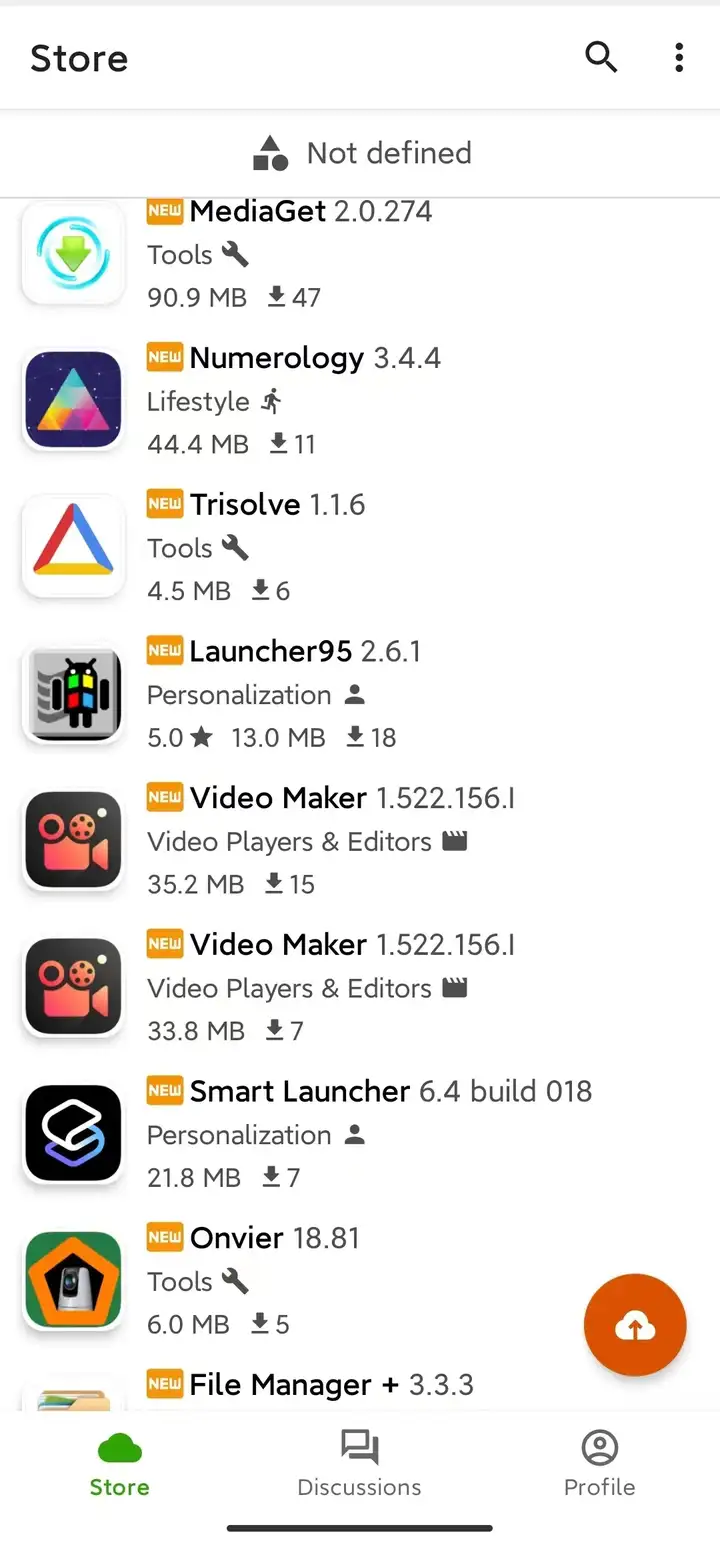Viewport: 720px width, 1543px height.
Task: Open the 33.8 MB Video Maker listing
Action: (x=360, y=987)
